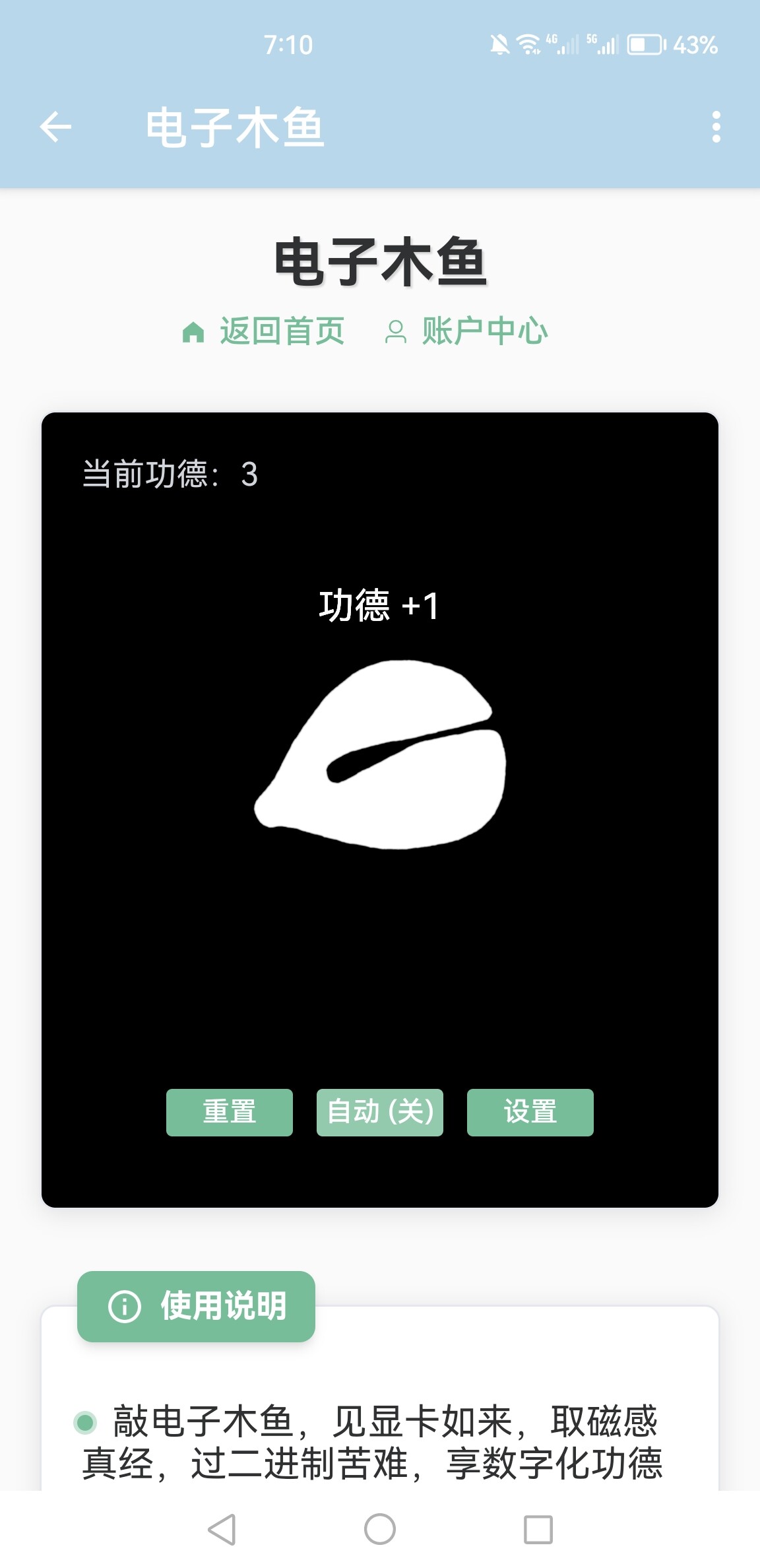
Task: Tap the 返回首页 link
Action: pyautogui.click(x=263, y=331)
